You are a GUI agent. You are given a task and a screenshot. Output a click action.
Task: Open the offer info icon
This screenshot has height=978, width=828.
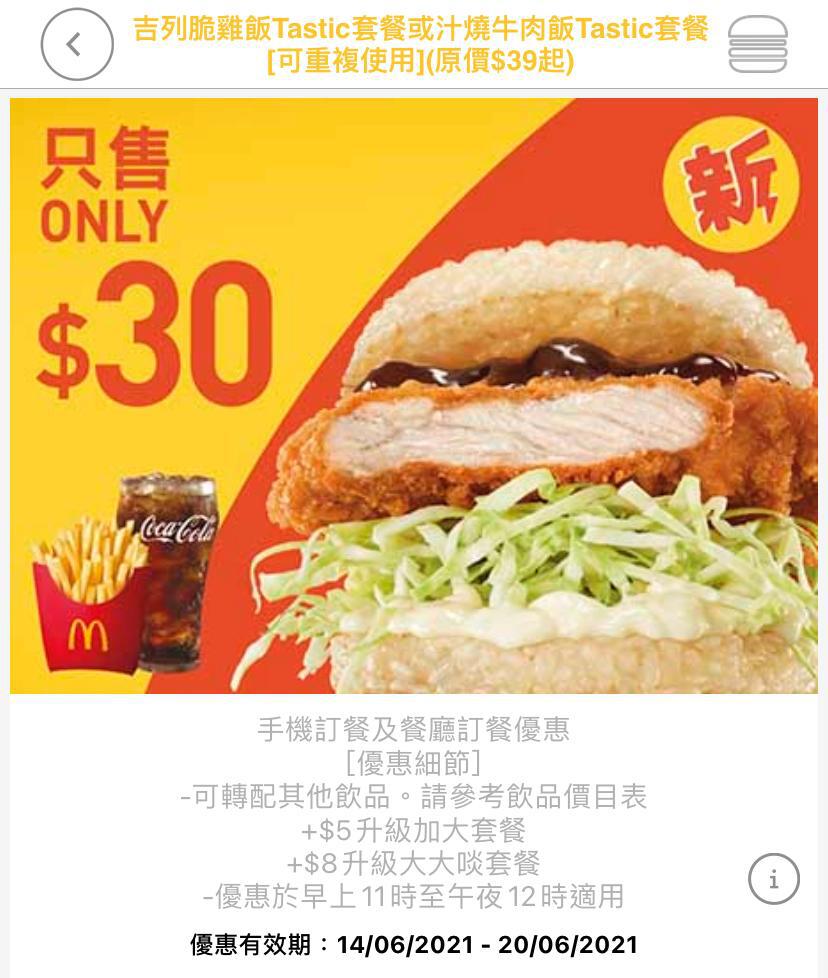pos(773,879)
